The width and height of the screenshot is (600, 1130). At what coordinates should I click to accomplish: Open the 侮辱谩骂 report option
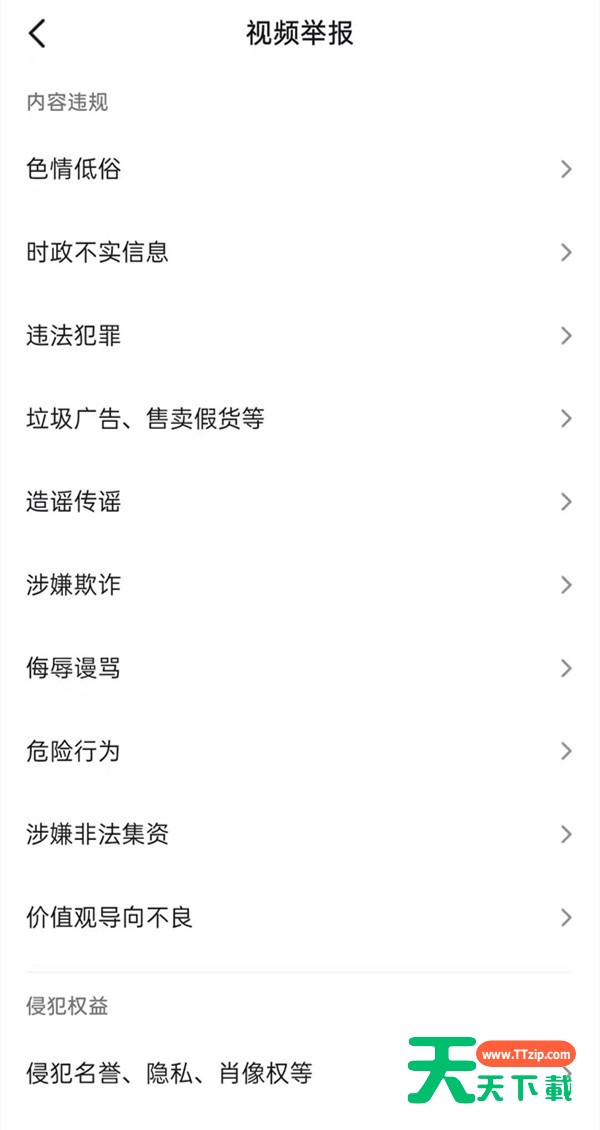point(298,667)
